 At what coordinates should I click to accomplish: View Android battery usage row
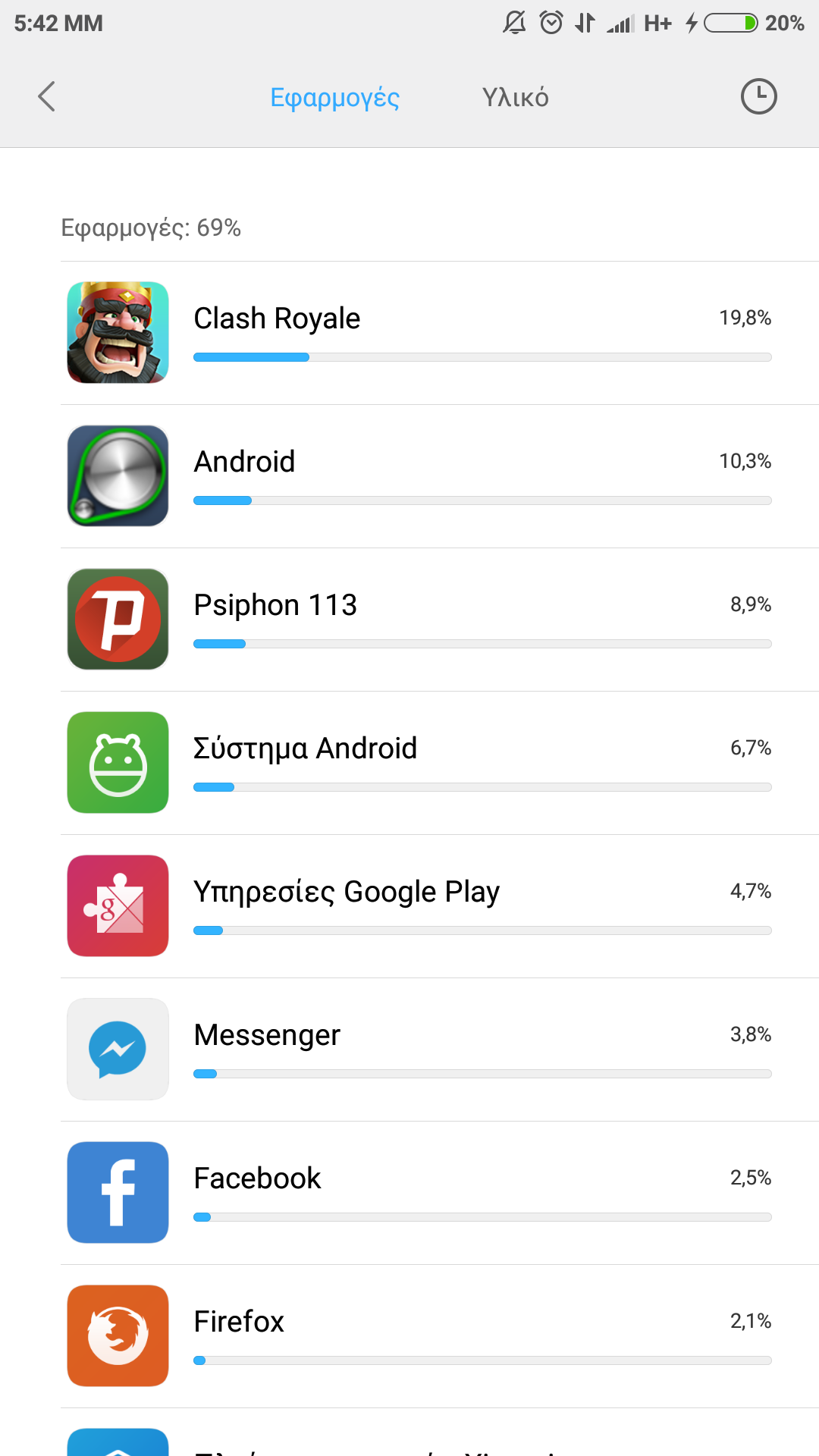point(440,476)
